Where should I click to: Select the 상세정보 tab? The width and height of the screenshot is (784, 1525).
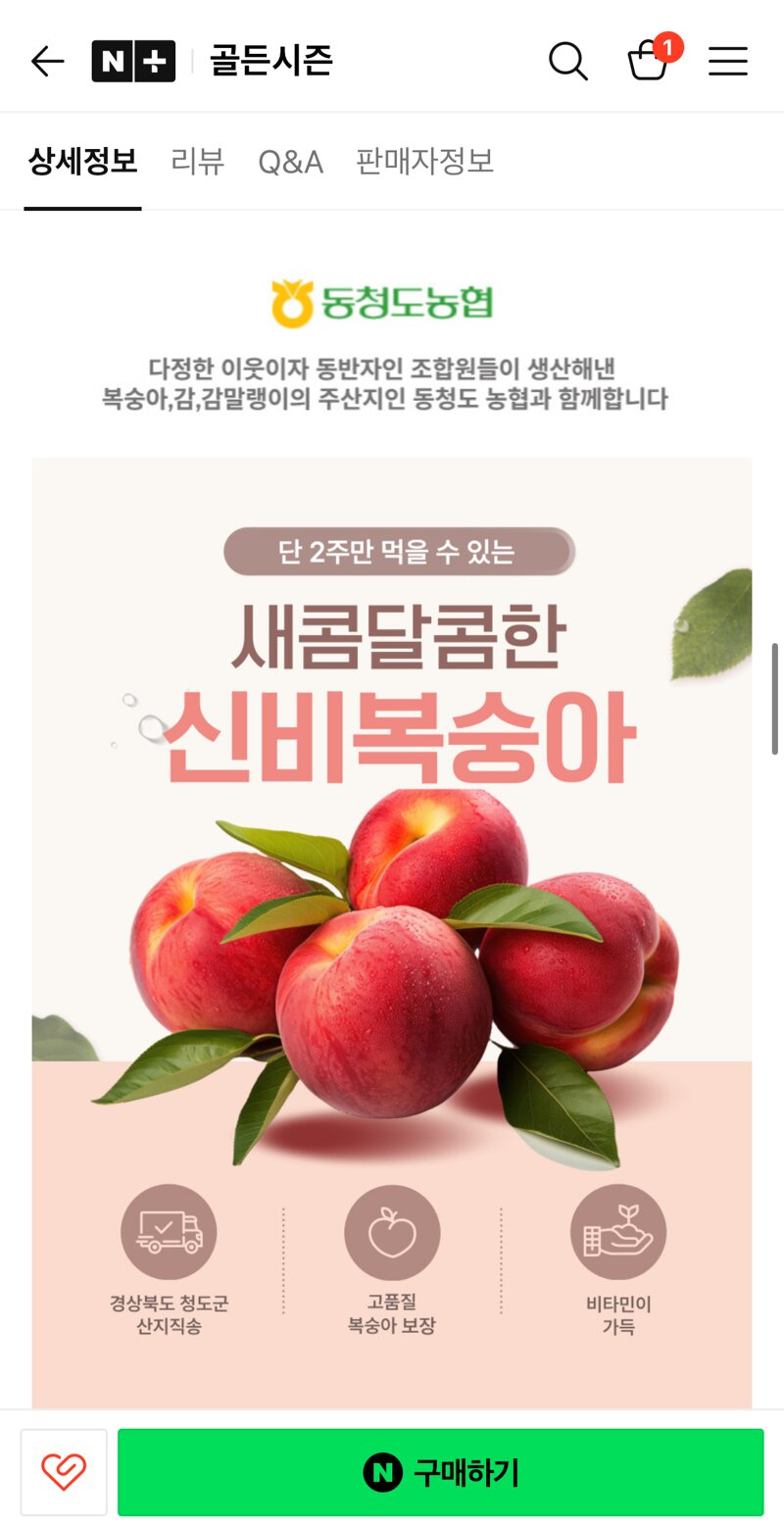click(x=82, y=162)
